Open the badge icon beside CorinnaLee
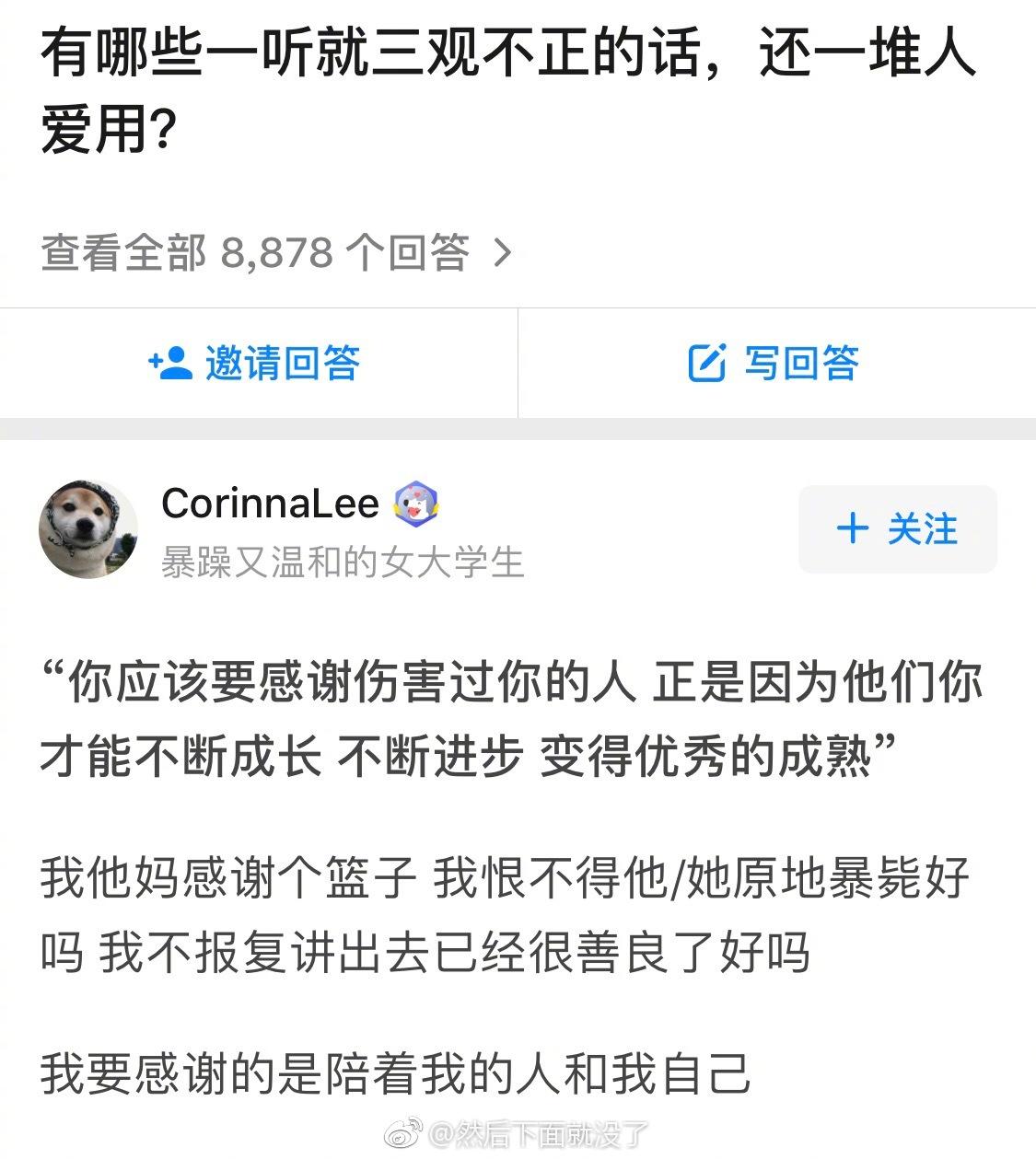1036x1159 pixels. coord(417,504)
